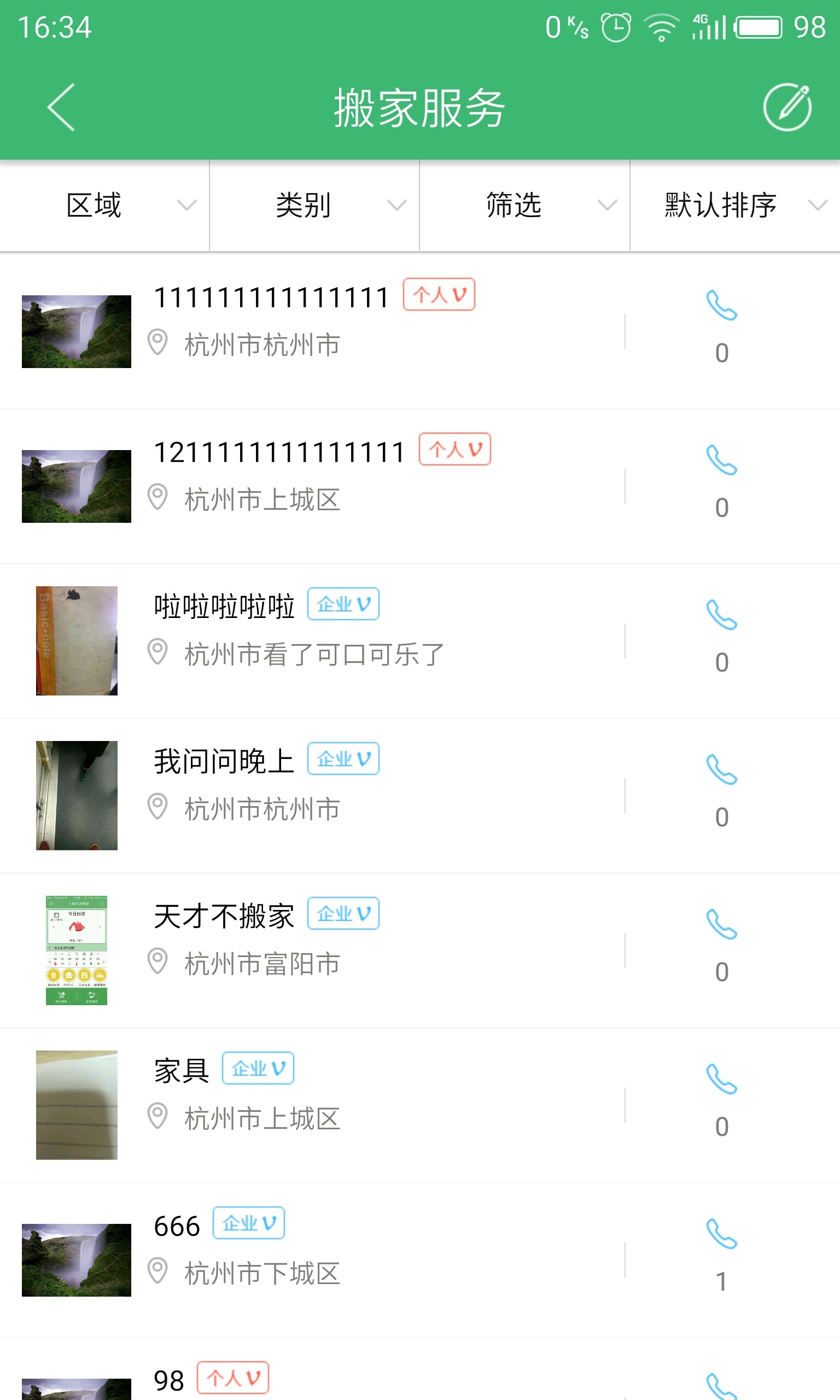Open the edit/compose pencil icon

coord(787,108)
